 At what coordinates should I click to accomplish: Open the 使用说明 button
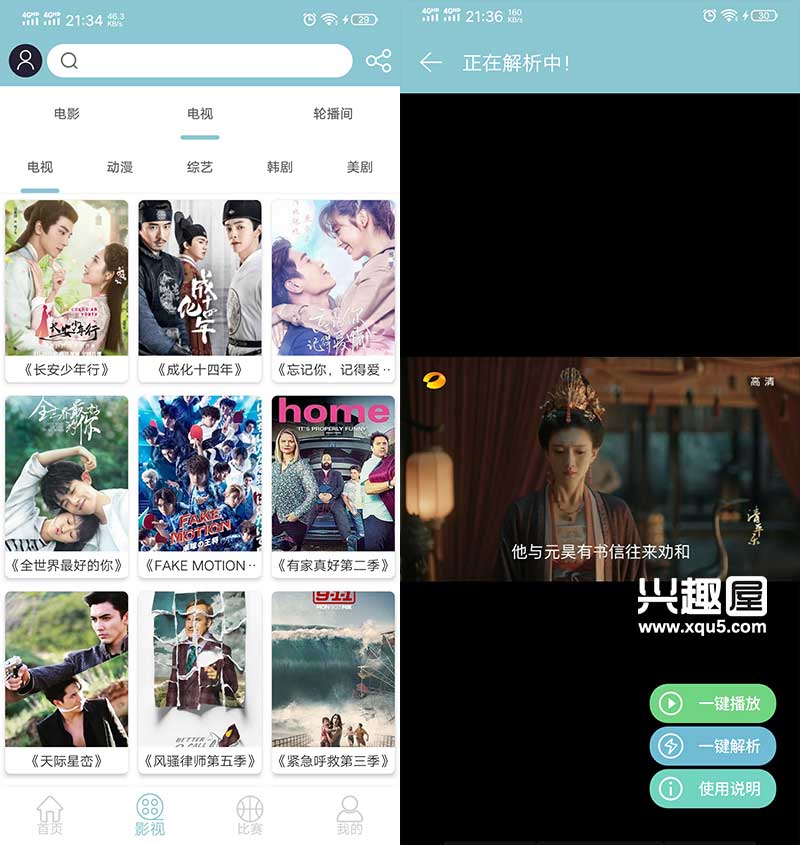click(713, 788)
